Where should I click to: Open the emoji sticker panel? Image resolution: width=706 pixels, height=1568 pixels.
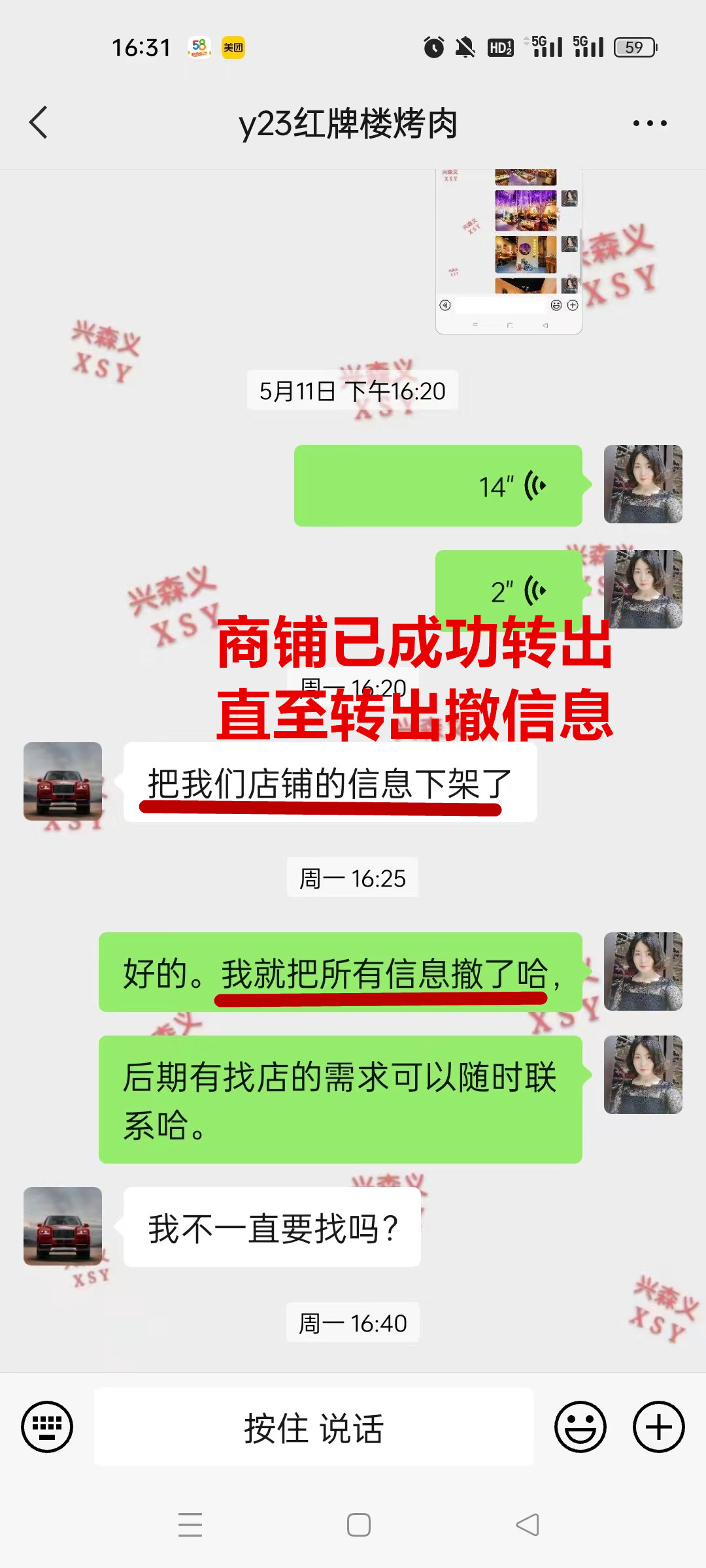point(580,1427)
